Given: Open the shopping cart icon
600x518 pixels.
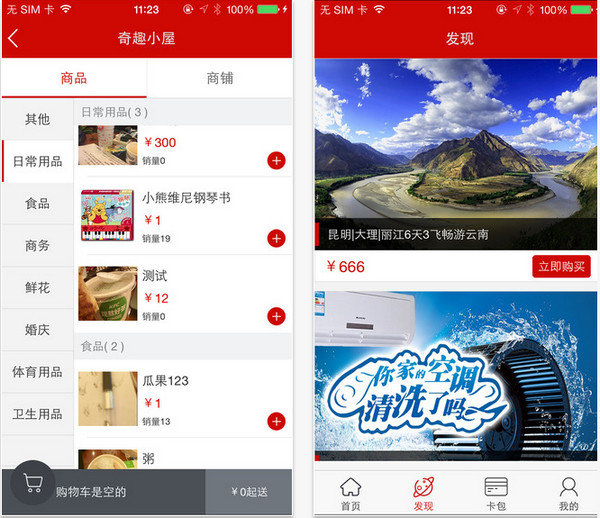Looking at the screenshot, I should point(33,483).
